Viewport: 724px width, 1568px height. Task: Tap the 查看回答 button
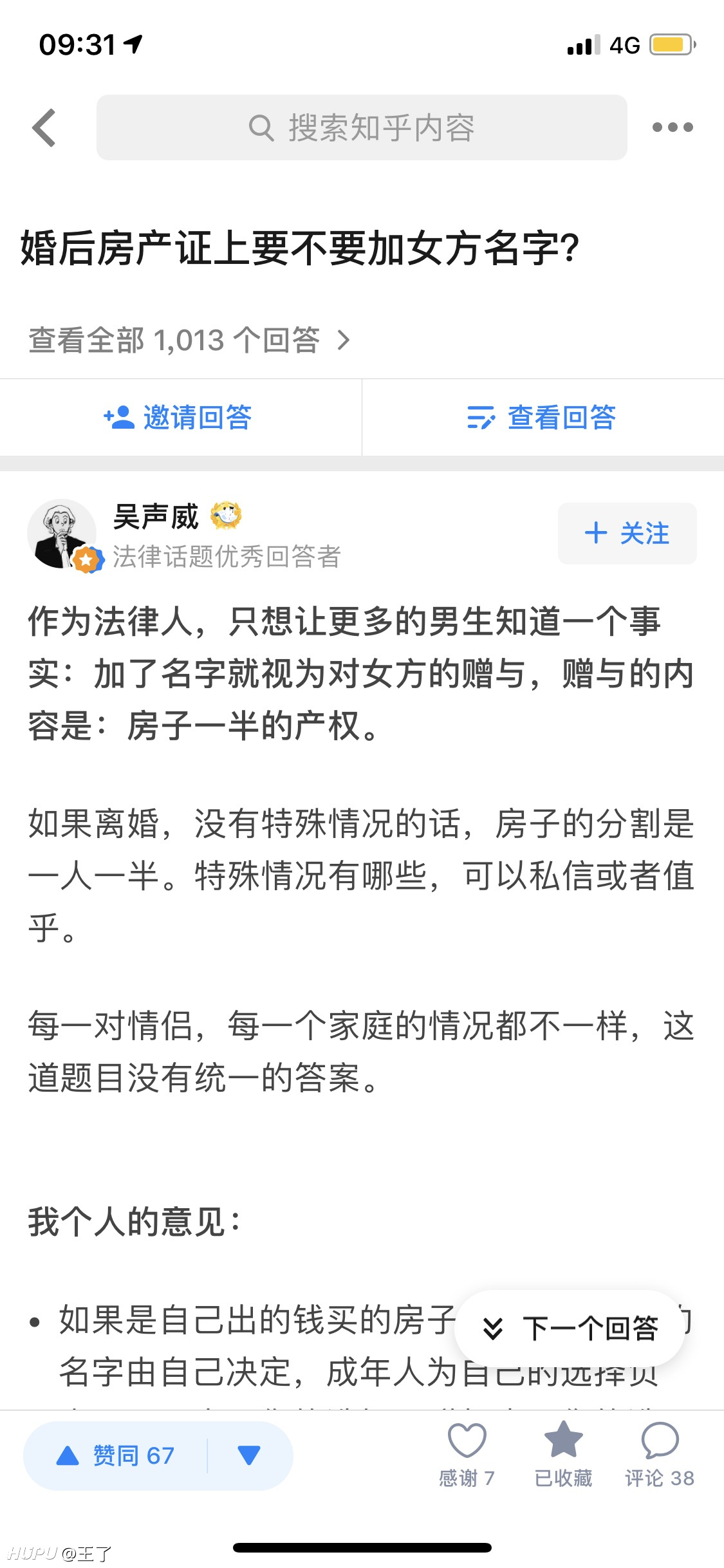click(542, 418)
